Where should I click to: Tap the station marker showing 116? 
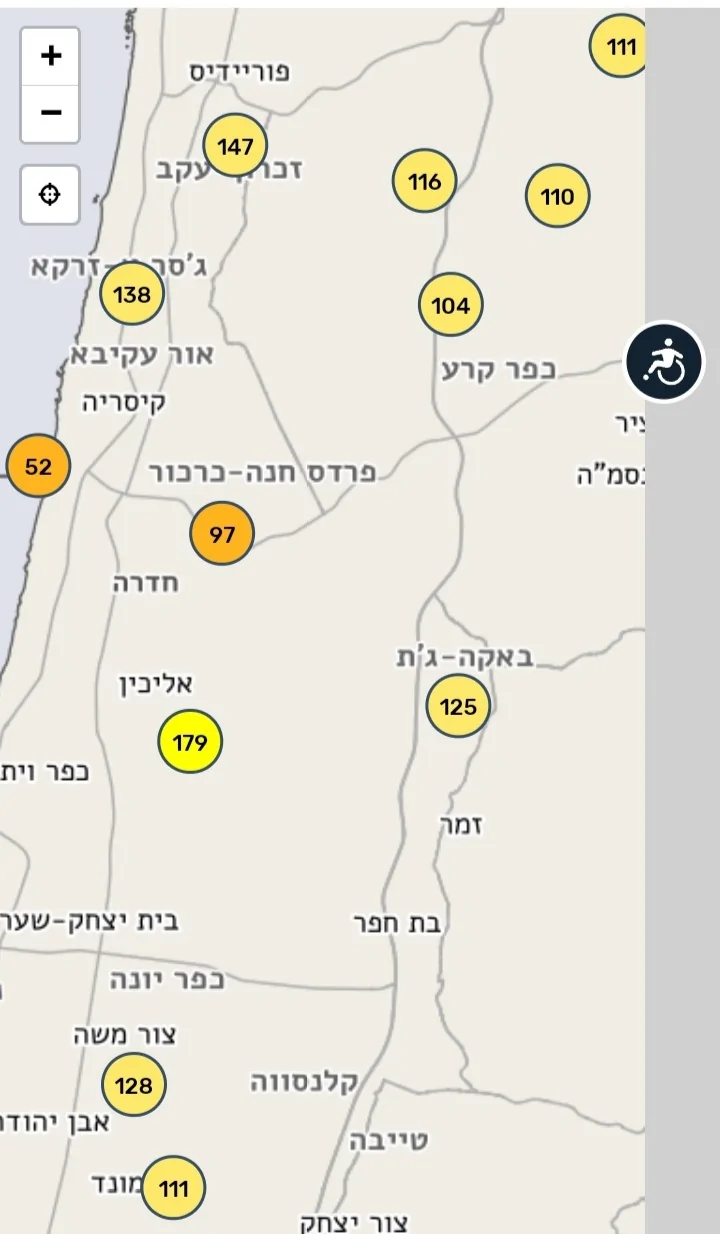424,182
